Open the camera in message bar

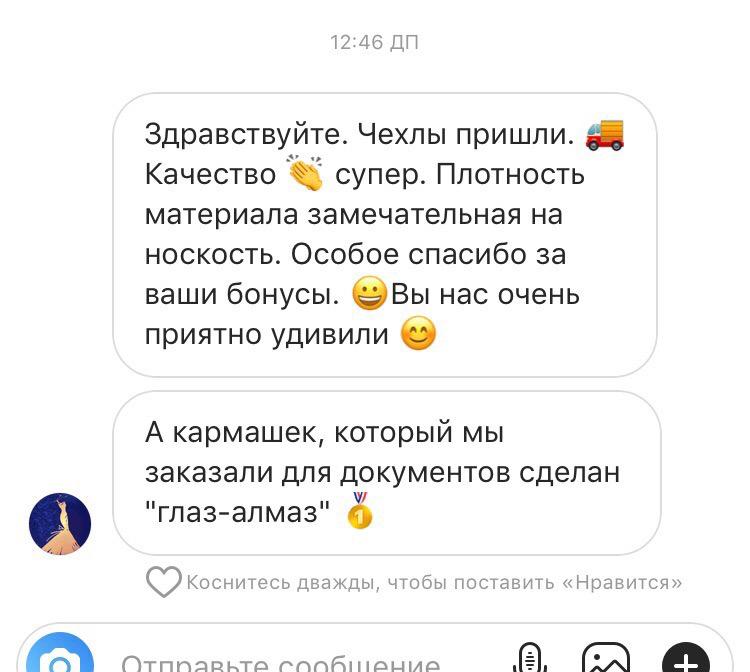pos(60,658)
